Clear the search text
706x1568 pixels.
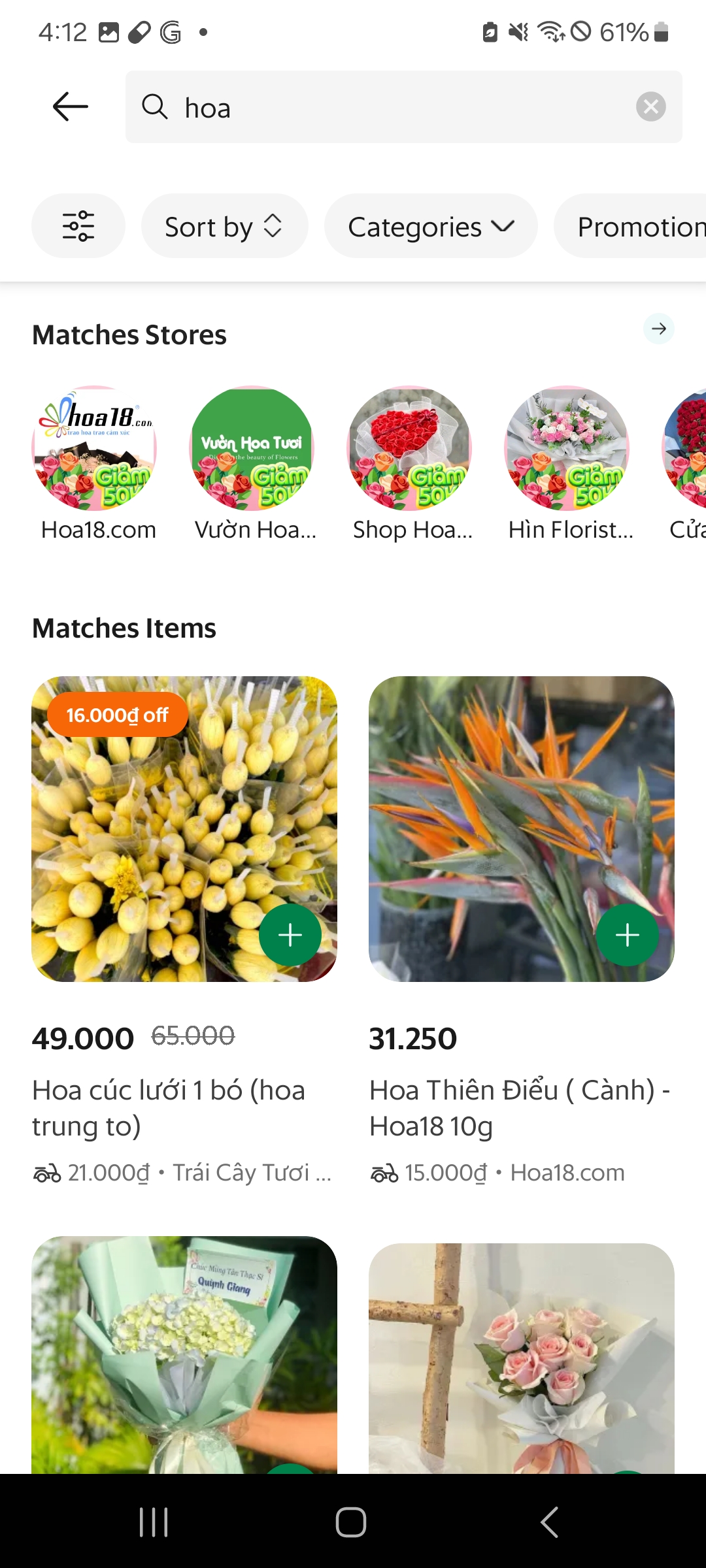tap(650, 106)
